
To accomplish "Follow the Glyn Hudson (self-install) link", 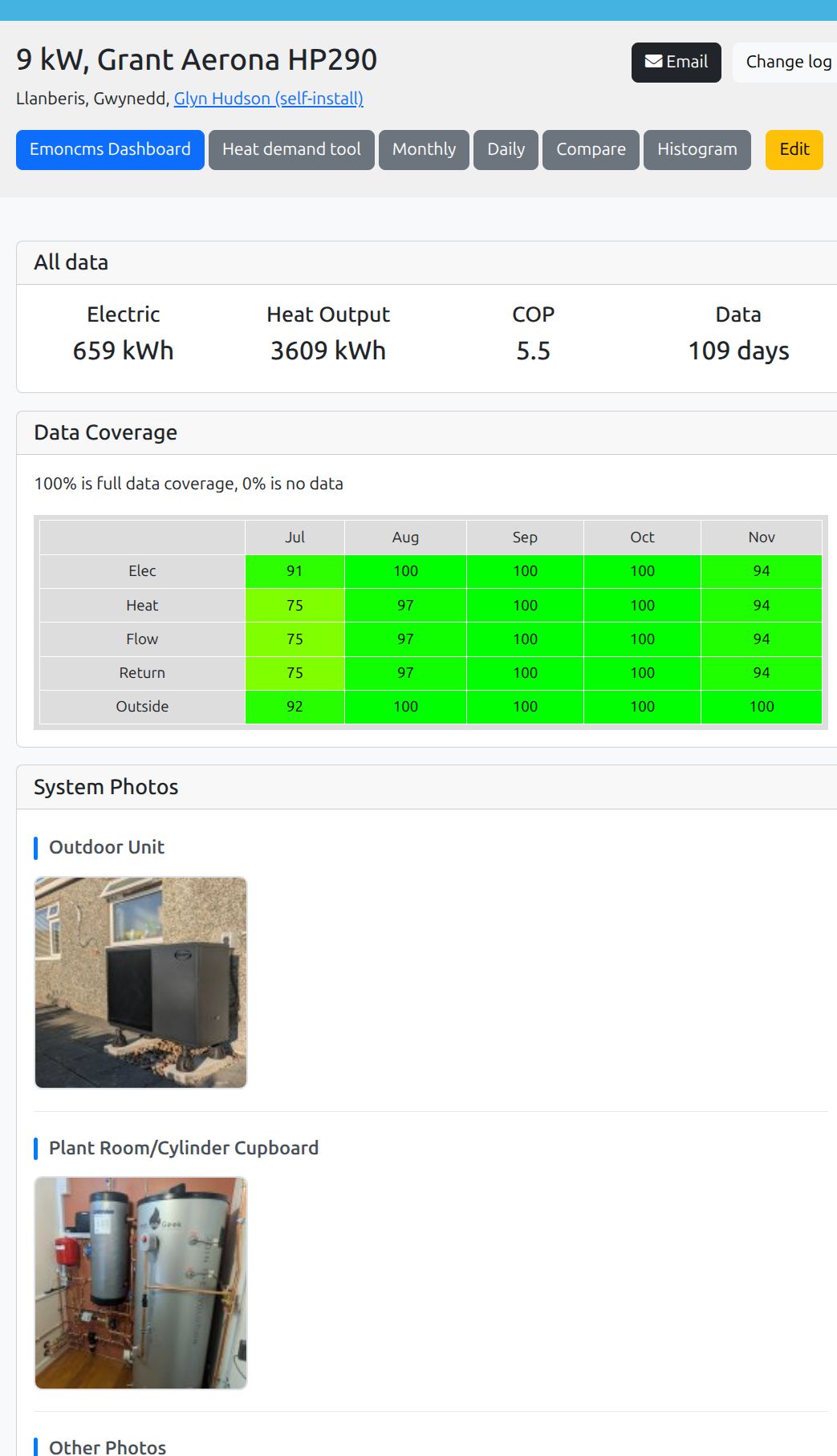I will coord(268,99).
